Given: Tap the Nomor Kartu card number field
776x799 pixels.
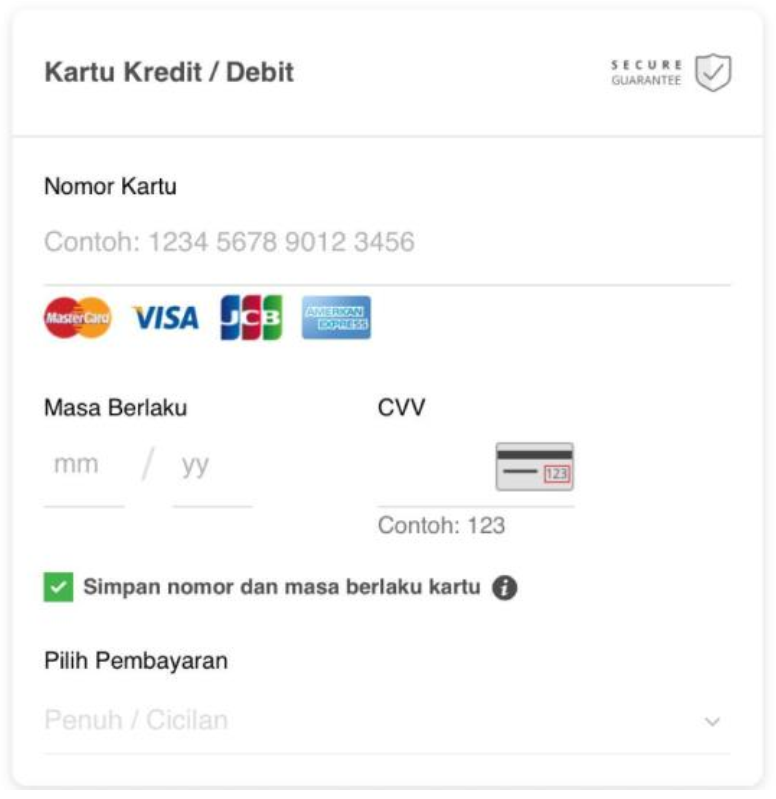Looking at the screenshot, I should (x=386, y=242).
